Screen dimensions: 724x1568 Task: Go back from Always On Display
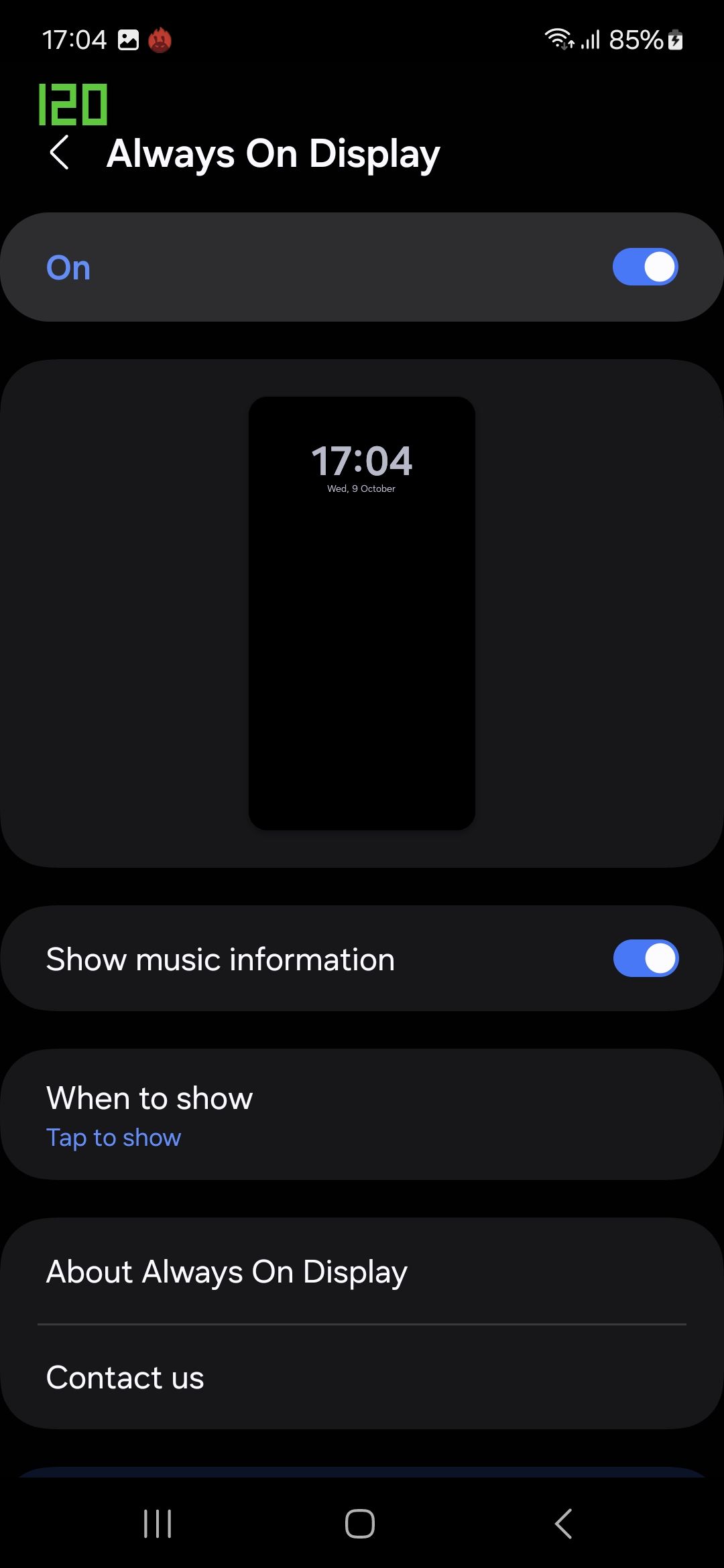coord(60,153)
